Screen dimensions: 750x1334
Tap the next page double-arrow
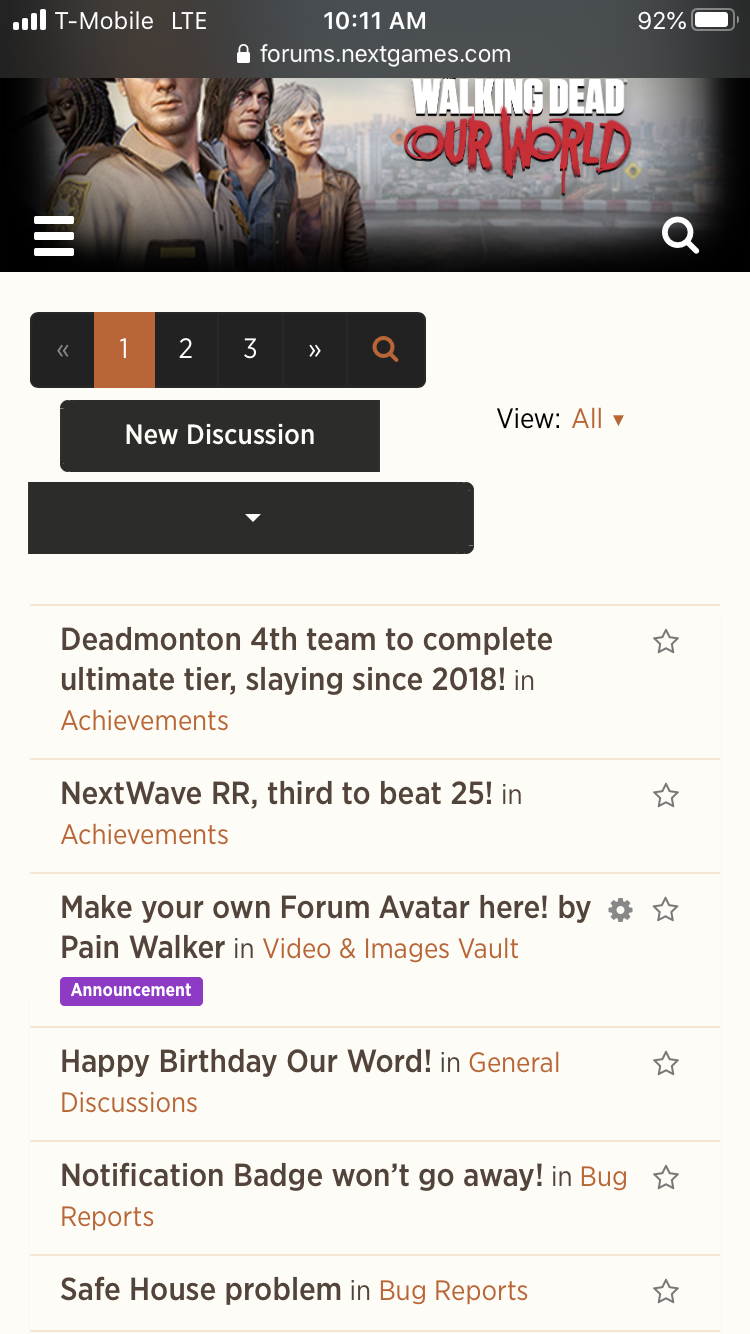(x=315, y=349)
